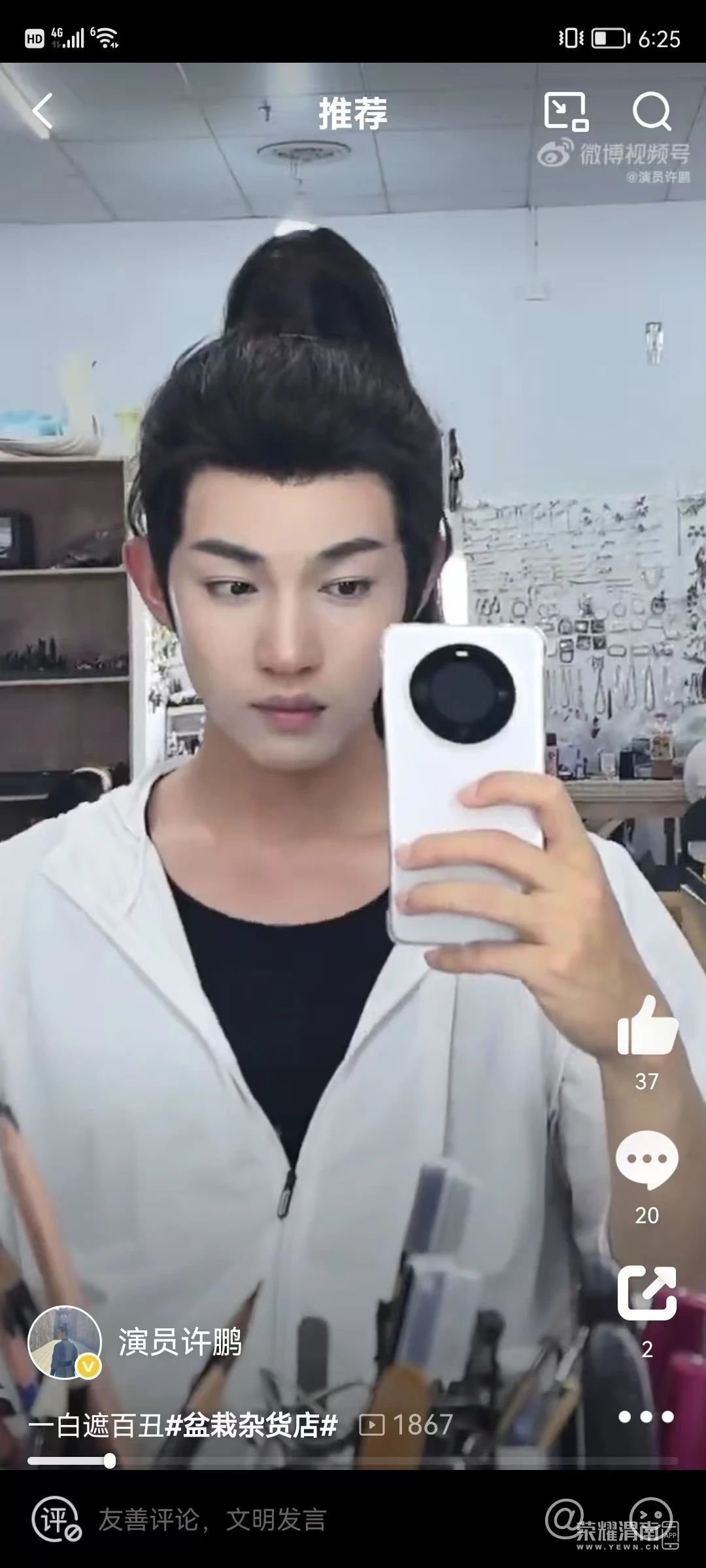706x1568 pixels.
Task: Open username 演员许鹏
Action: (x=180, y=1343)
